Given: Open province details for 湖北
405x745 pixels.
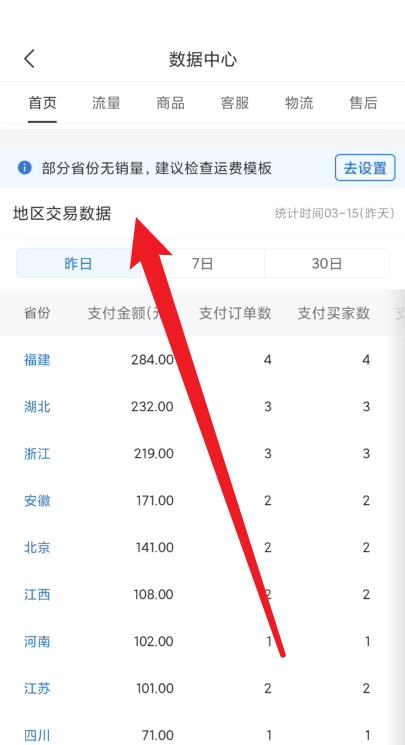Looking at the screenshot, I should (37, 407).
